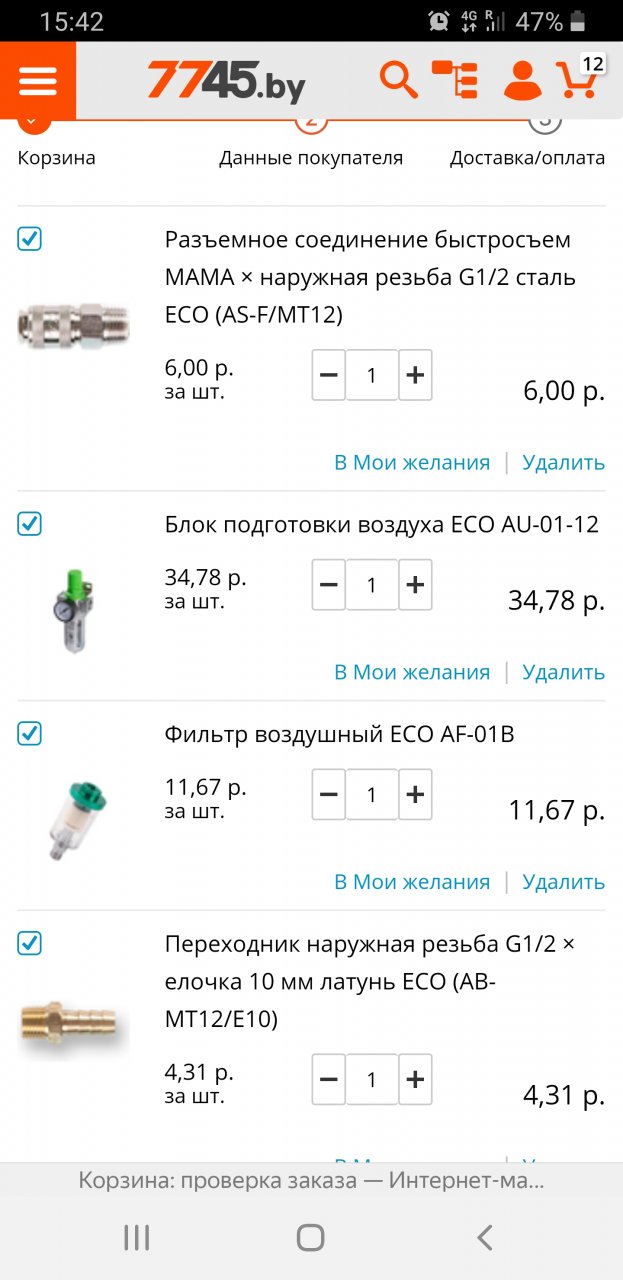Open Фильтр воздушный ECO AF-01B product page
Viewport: 623px width, 1280px height.
[x=339, y=735]
